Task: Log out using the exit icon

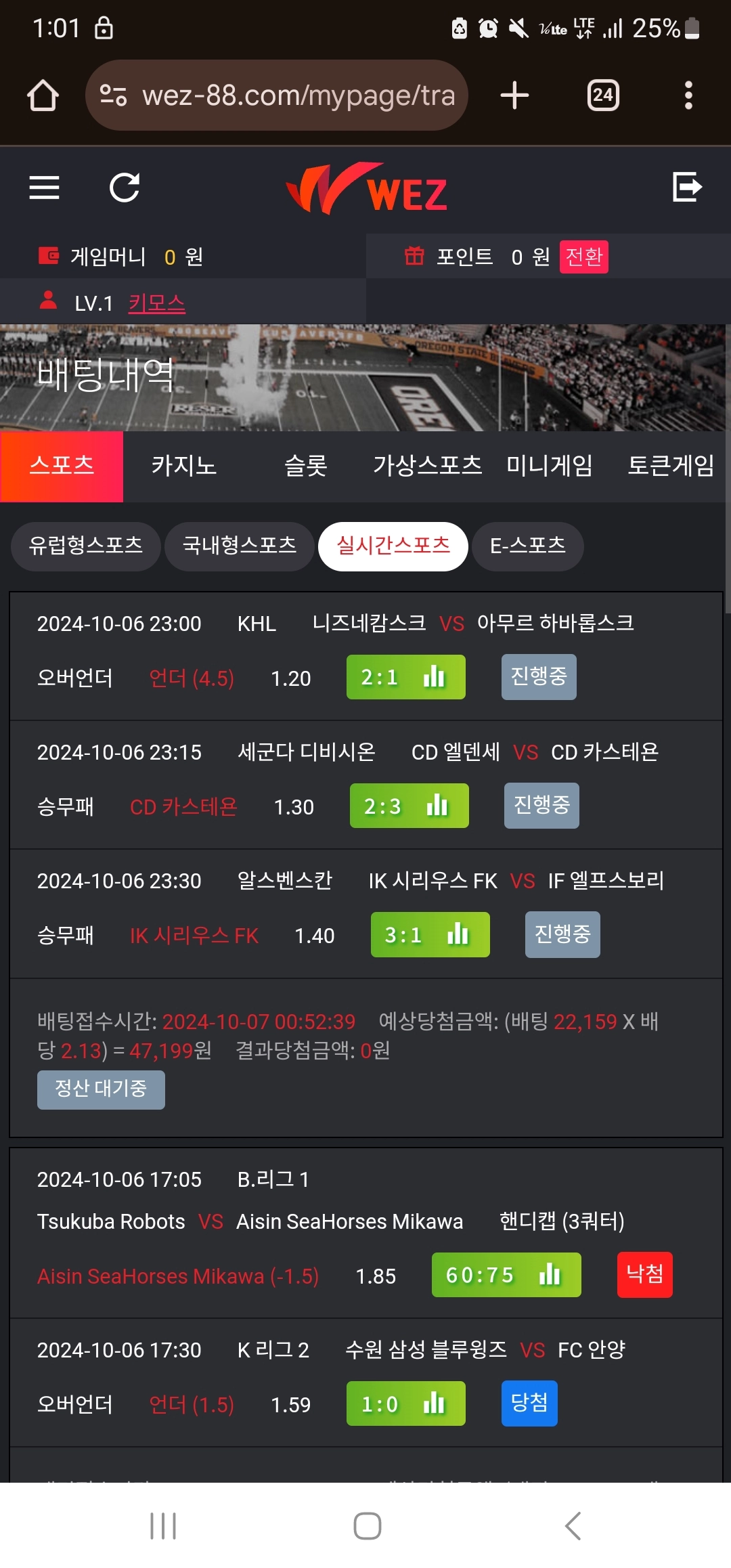Action: click(x=687, y=187)
